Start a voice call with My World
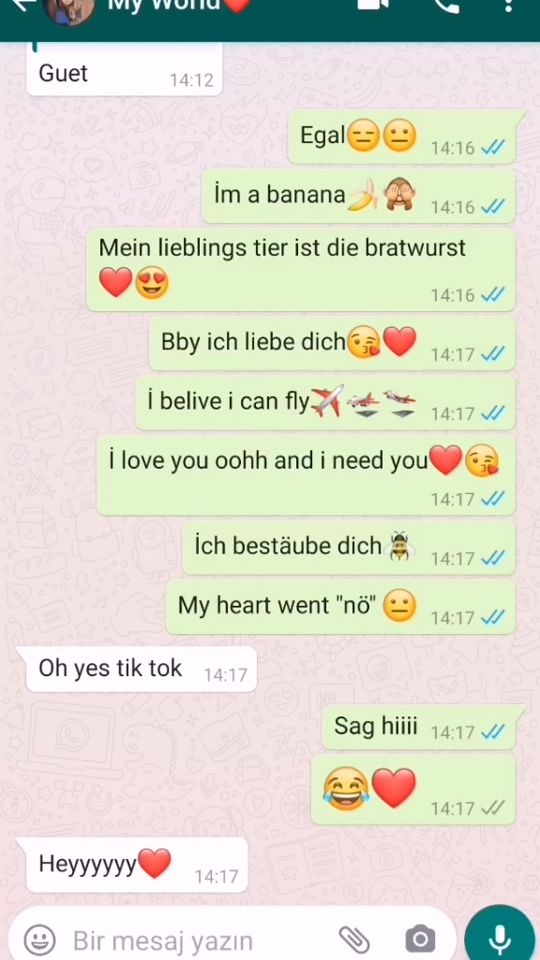This screenshot has width=540, height=960. [x=447, y=5]
